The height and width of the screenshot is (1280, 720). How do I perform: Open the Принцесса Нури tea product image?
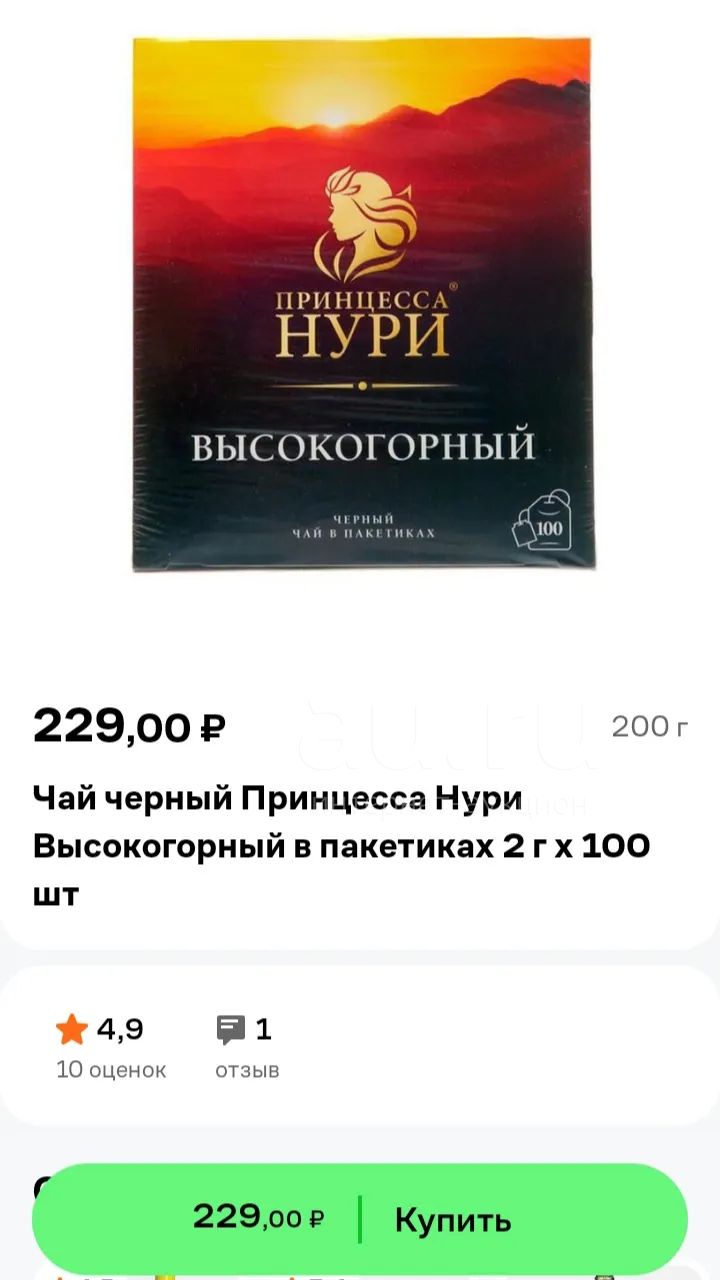(x=362, y=305)
